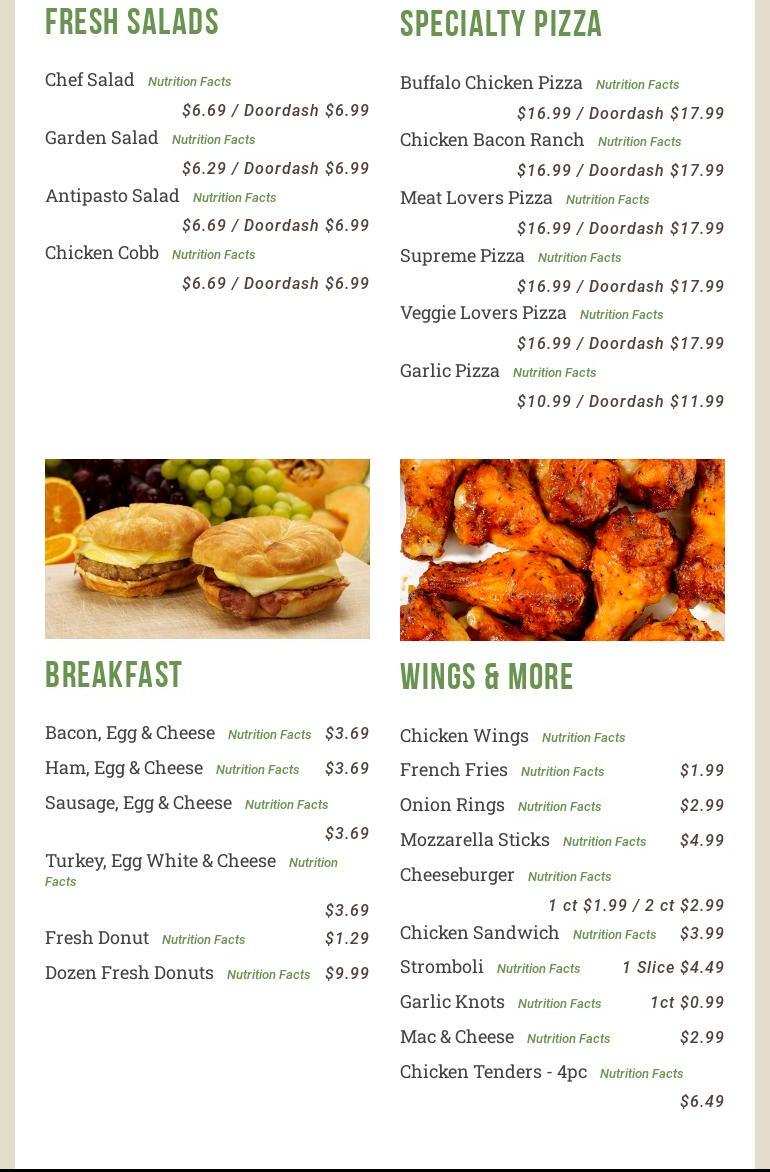Check Fresh Donut Nutrition Facts
The height and width of the screenshot is (1172, 770).
pos(203,940)
